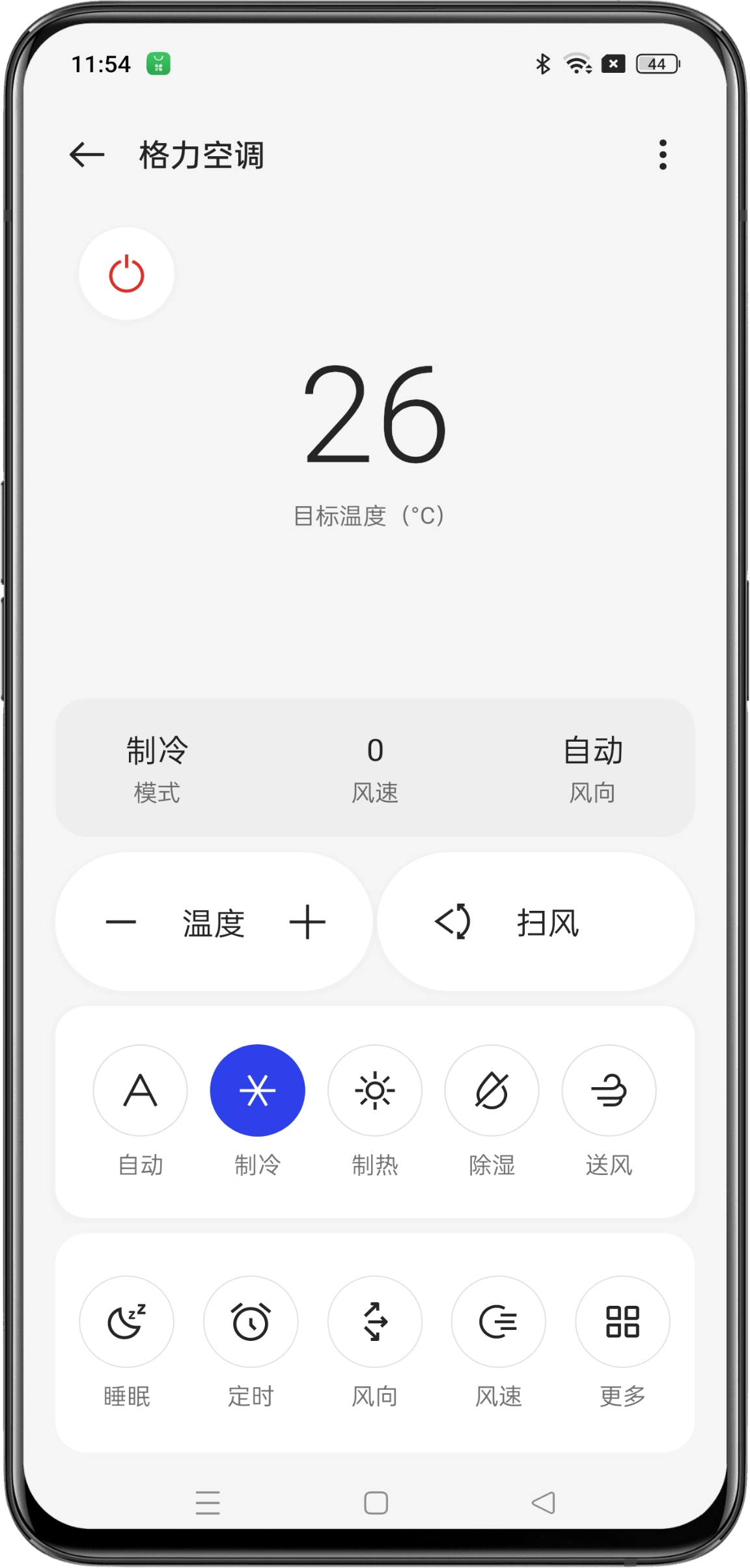Adjust the 风速 fan speed
This screenshot has width=750, height=1568.
(498, 1322)
